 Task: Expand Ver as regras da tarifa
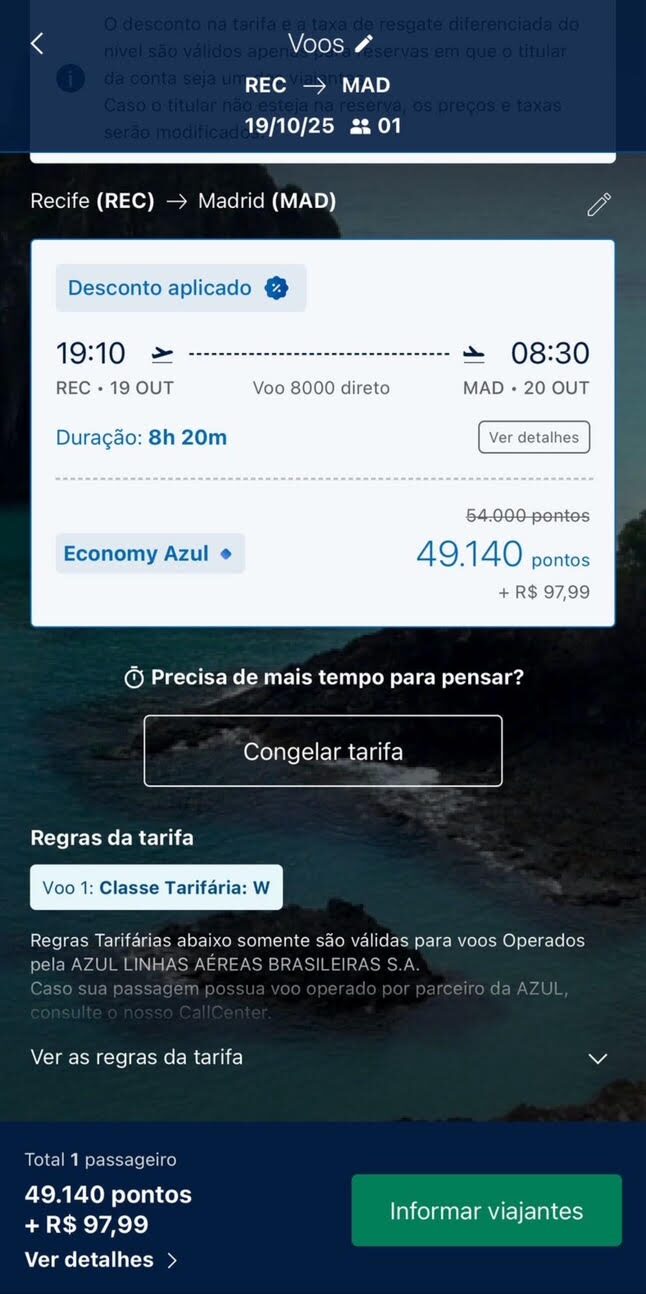pyautogui.click(x=320, y=1057)
